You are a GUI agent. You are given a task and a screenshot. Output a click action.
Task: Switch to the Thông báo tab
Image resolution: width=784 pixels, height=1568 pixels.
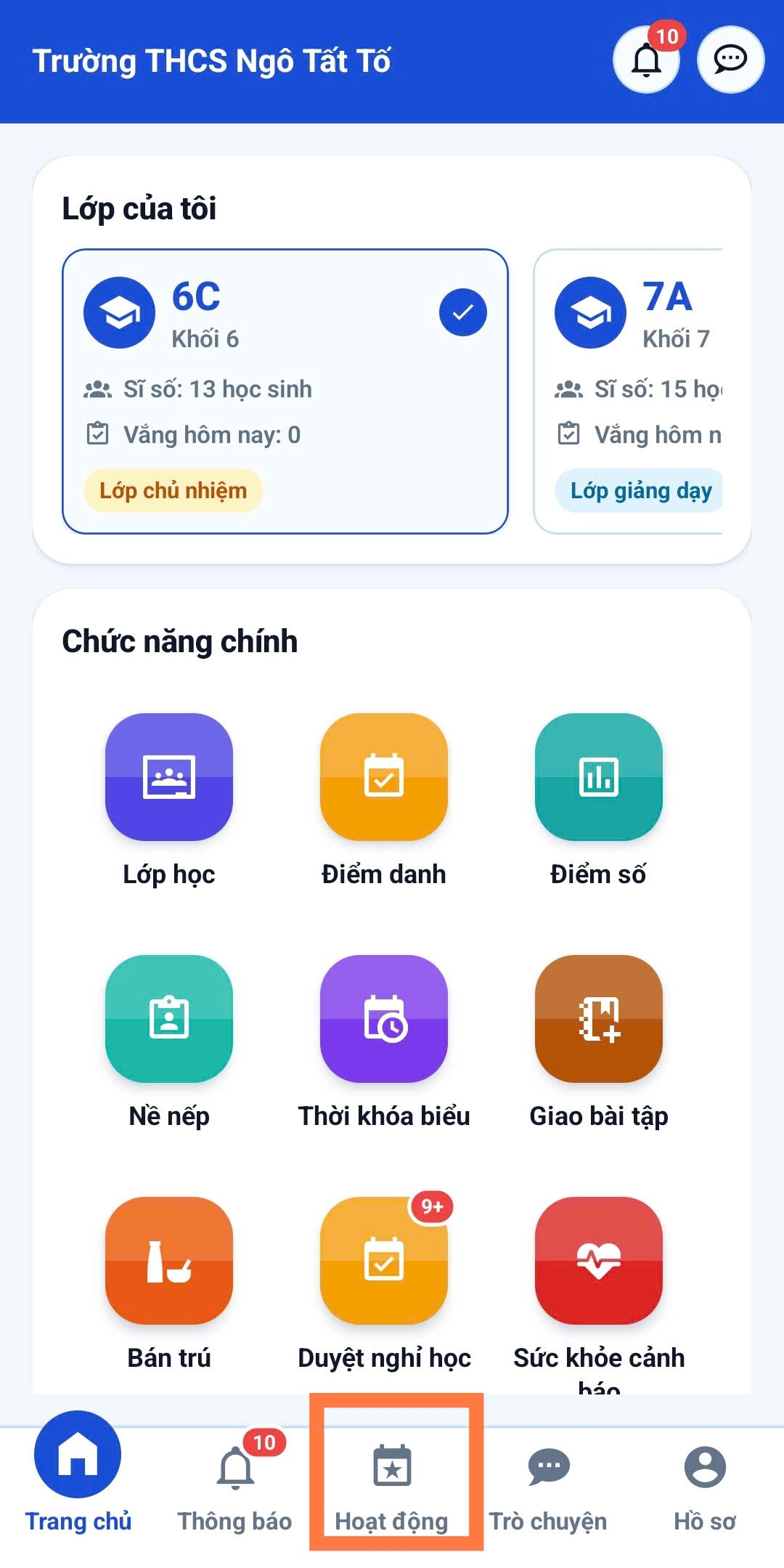point(235,1482)
